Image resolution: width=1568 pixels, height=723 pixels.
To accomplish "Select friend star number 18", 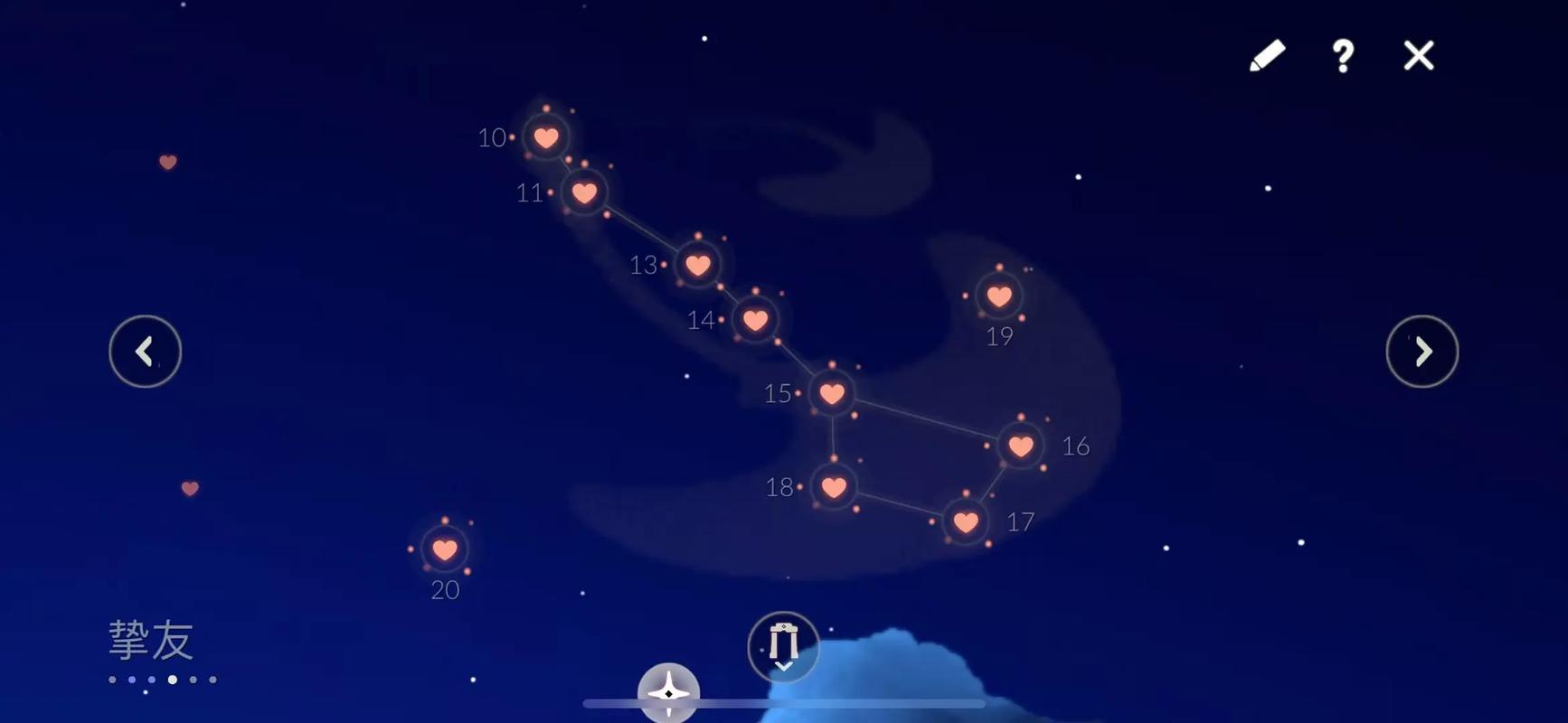I will click(x=834, y=487).
